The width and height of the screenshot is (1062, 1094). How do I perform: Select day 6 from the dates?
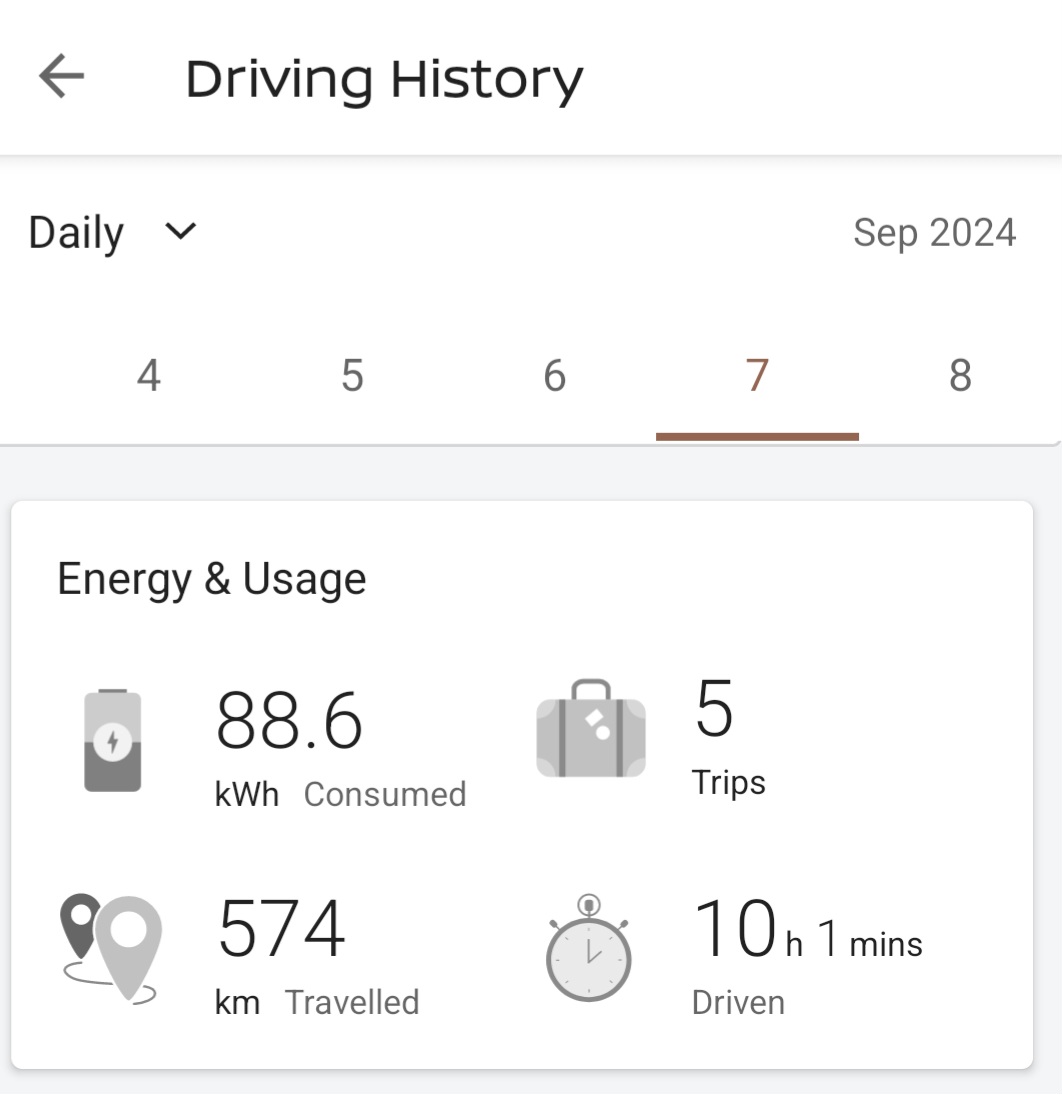(x=555, y=376)
